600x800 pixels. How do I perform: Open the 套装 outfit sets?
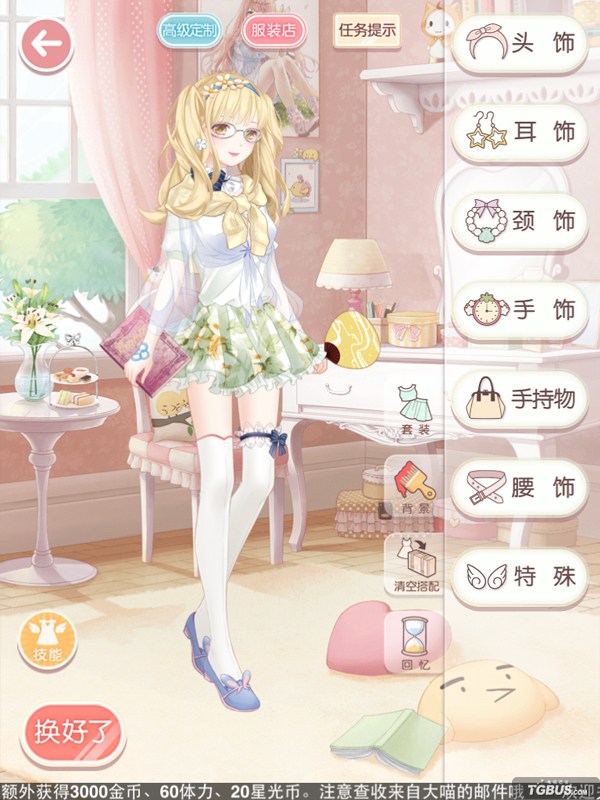(414, 413)
